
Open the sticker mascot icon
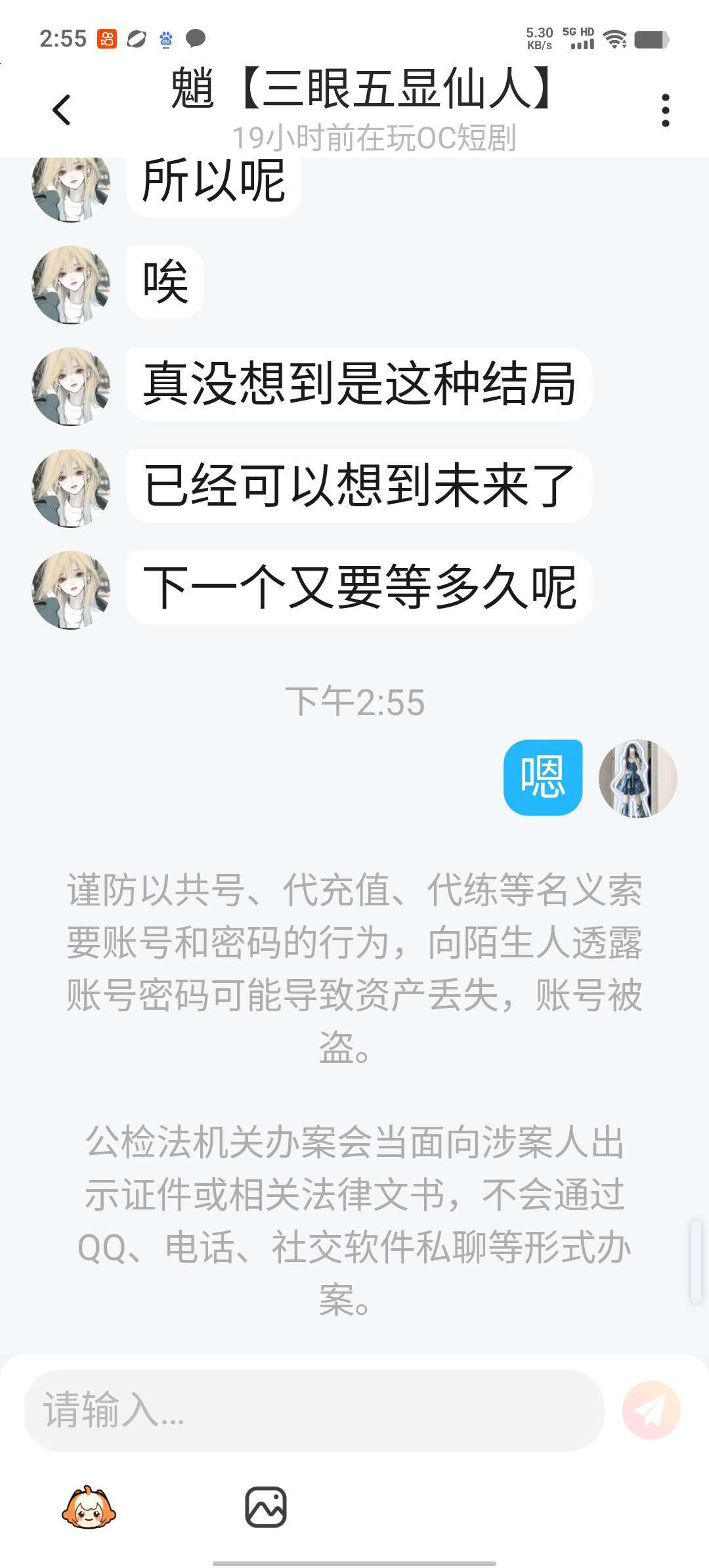[x=89, y=1507]
